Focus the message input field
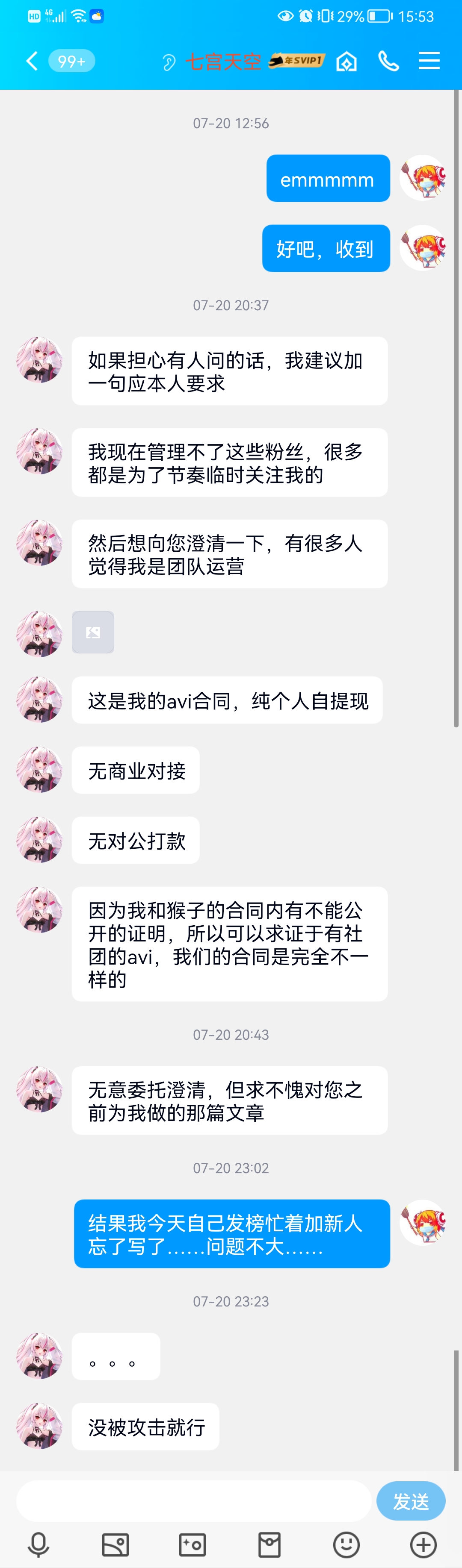Image resolution: width=462 pixels, height=1568 pixels. click(x=193, y=1502)
